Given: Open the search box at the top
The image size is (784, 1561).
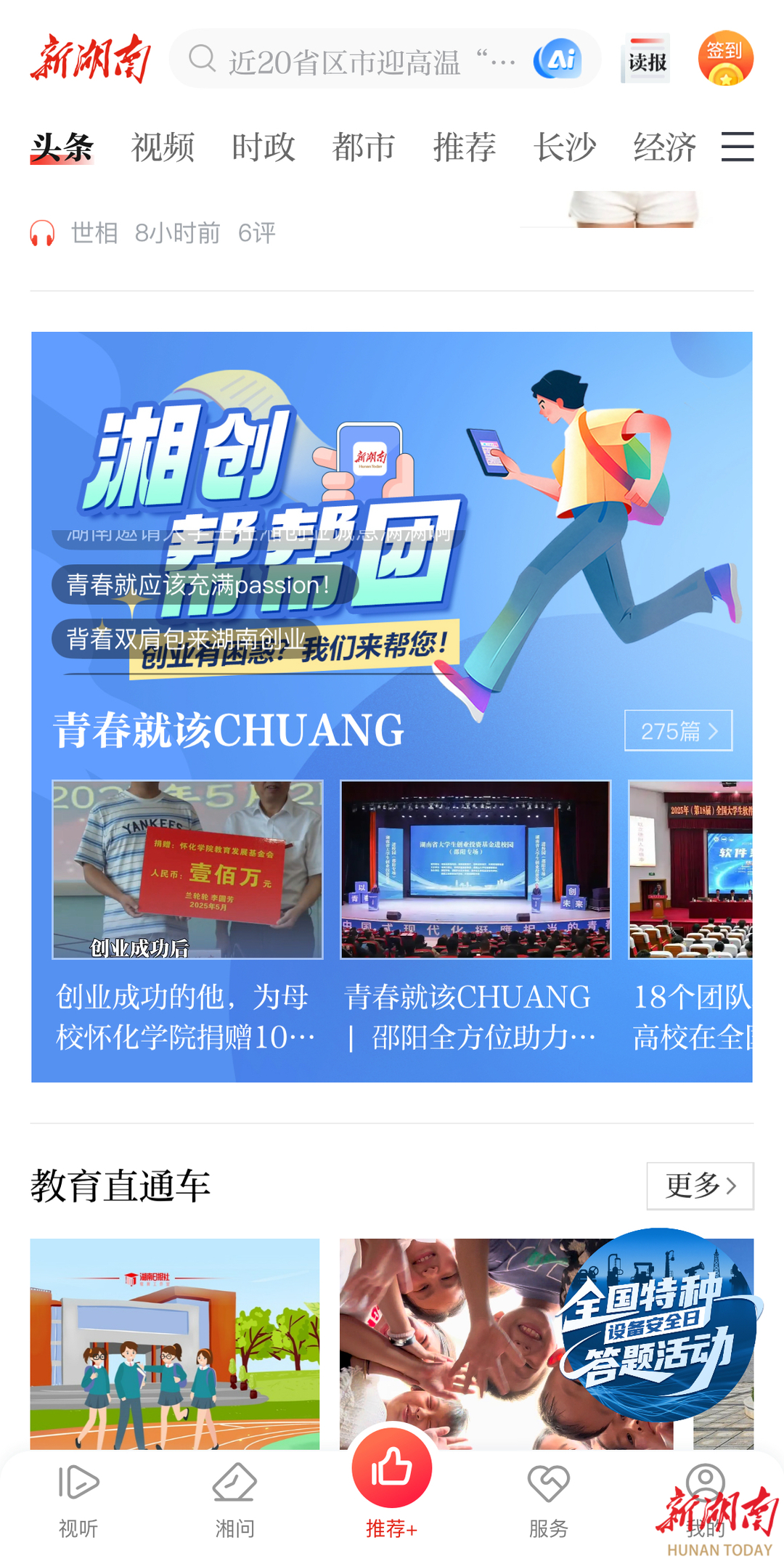Looking at the screenshot, I should pyautogui.click(x=348, y=61).
